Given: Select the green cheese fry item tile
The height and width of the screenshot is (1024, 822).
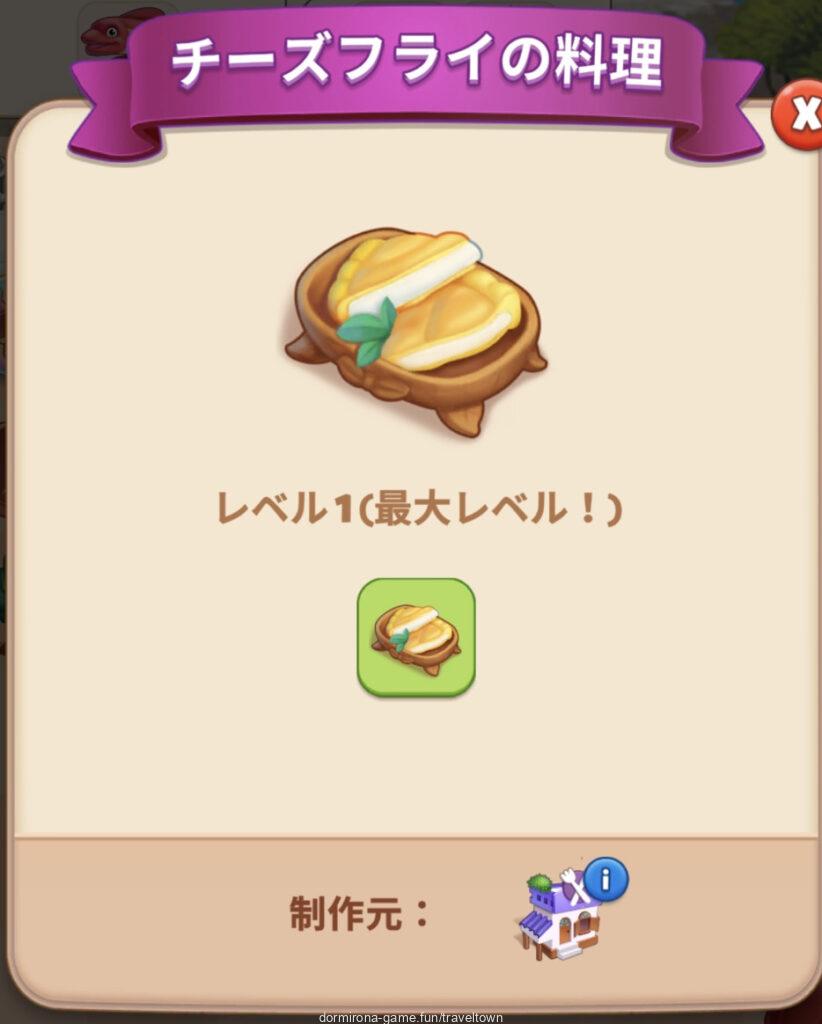Looking at the screenshot, I should pos(416,637).
